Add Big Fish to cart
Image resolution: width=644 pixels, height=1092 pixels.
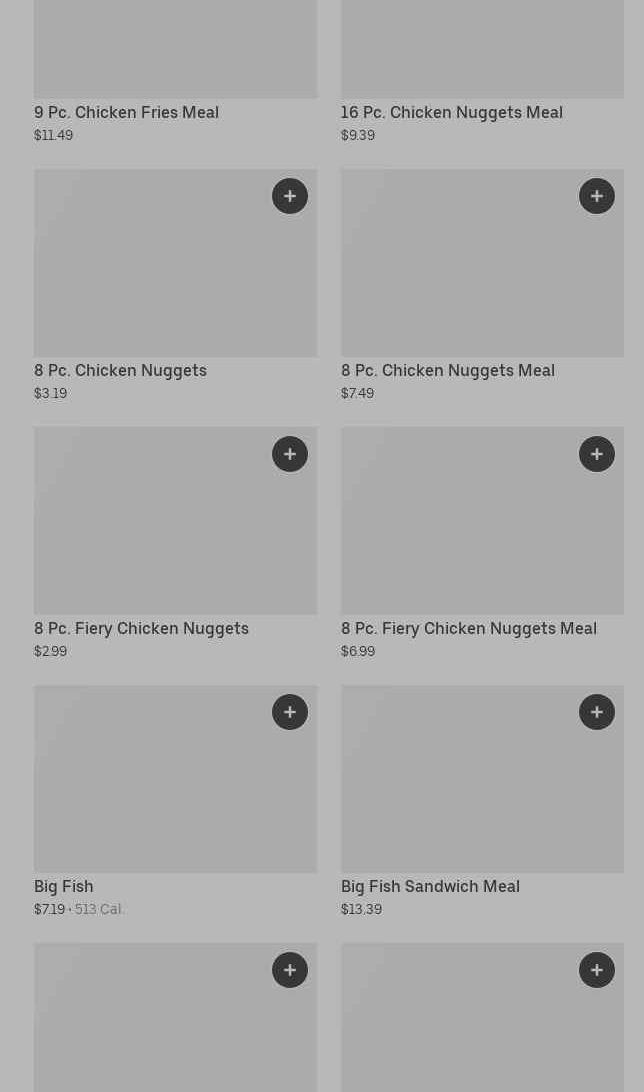(290, 712)
